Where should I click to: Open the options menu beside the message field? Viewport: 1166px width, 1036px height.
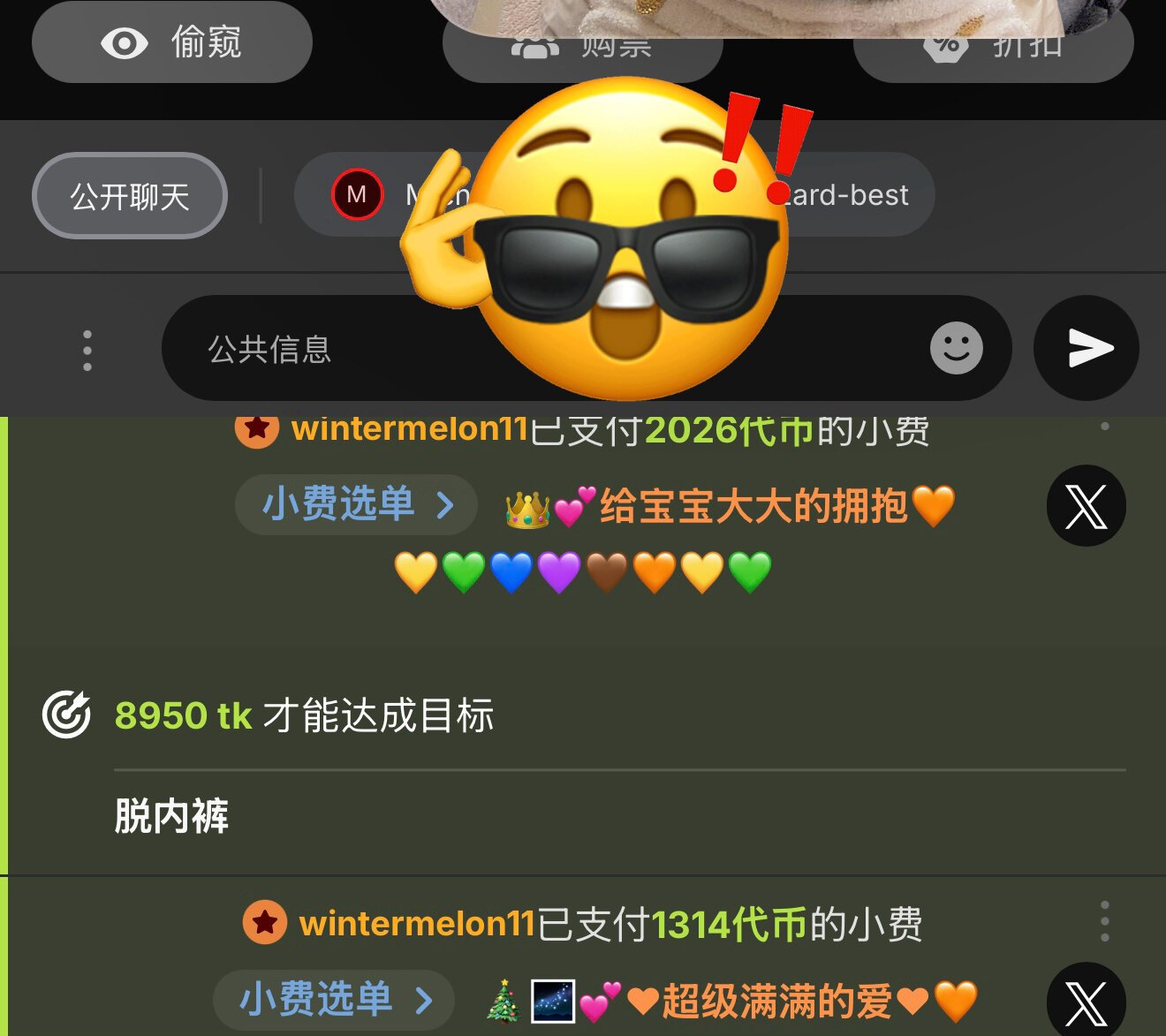click(87, 350)
